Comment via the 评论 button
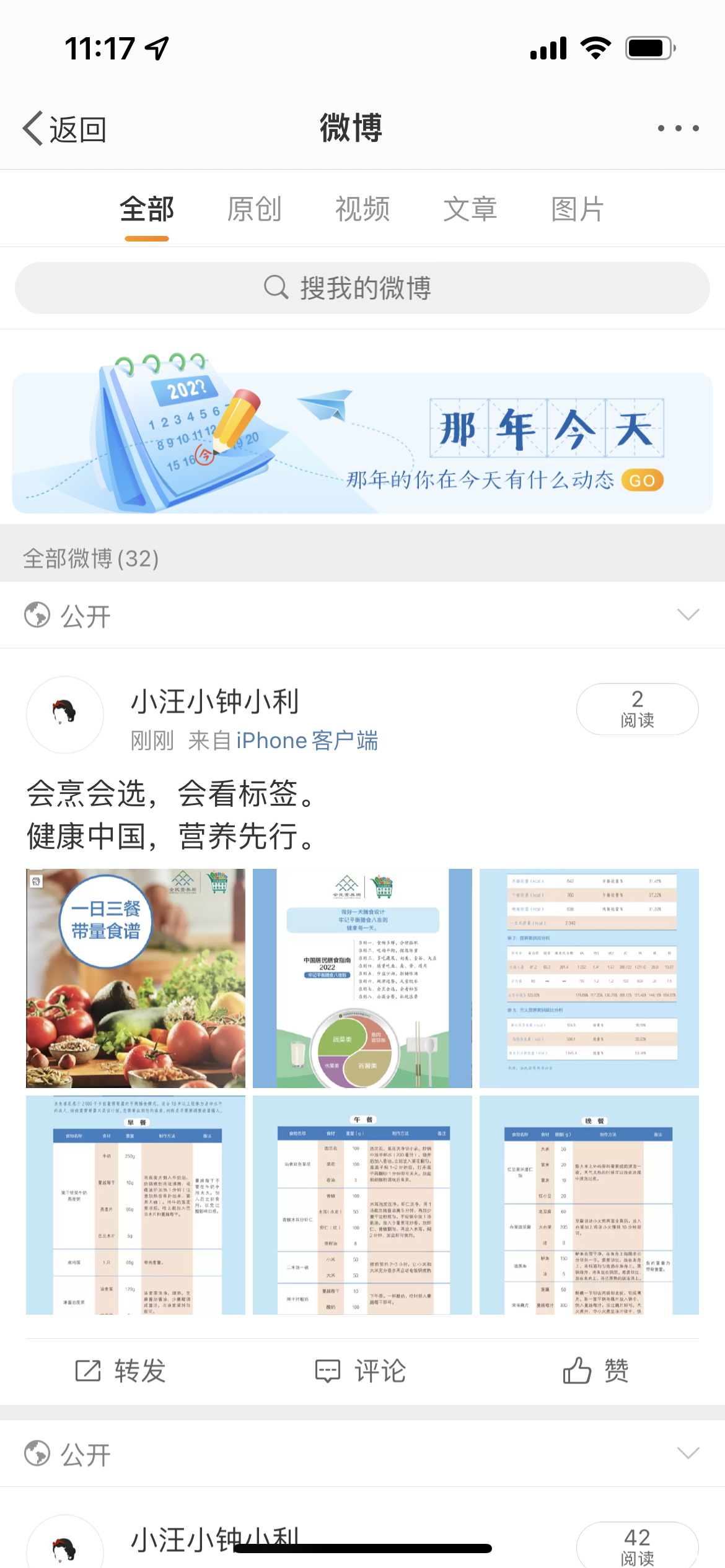This screenshot has height=1568, width=725. pyautogui.click(x=361, y=1370)
